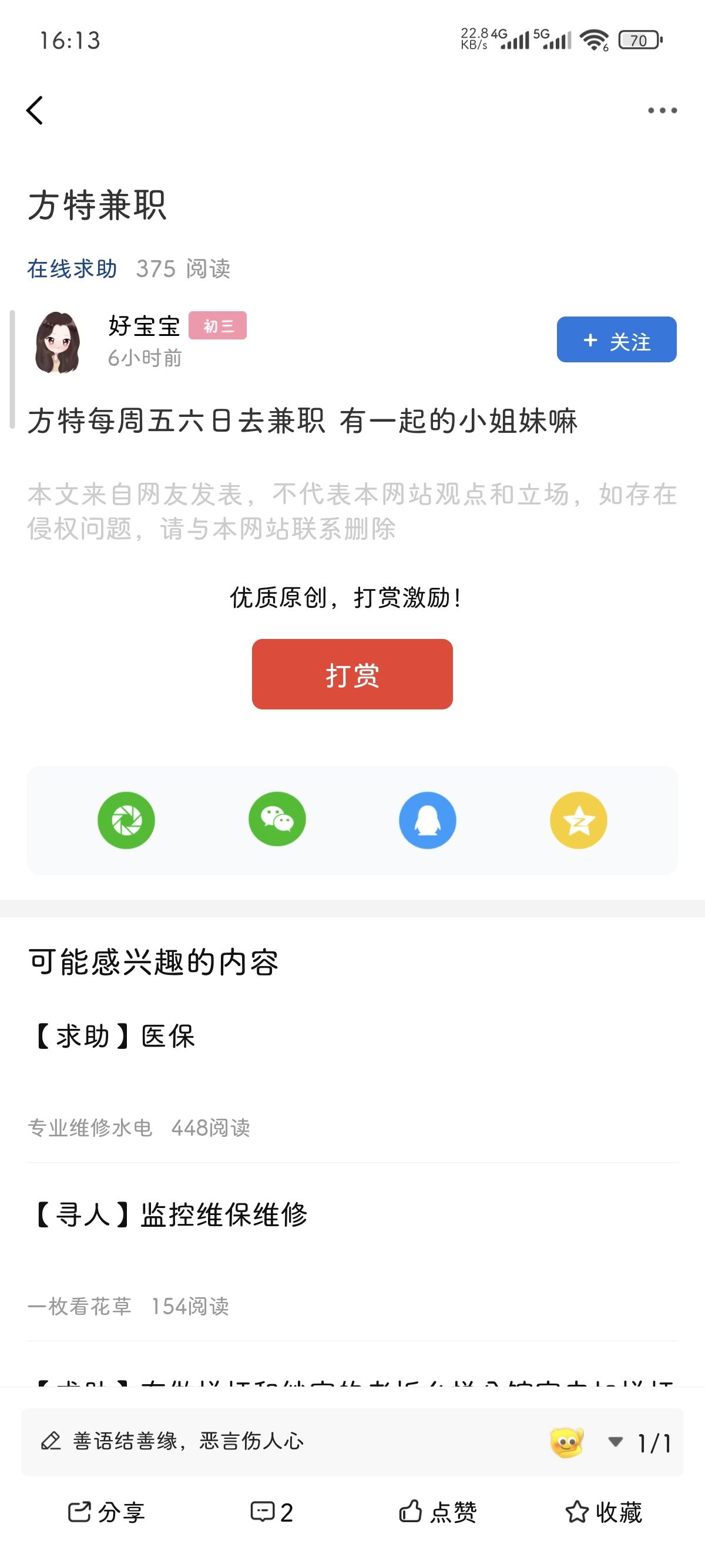Share the post to Qzone
705x1568 pixels.
pos(578,820)
